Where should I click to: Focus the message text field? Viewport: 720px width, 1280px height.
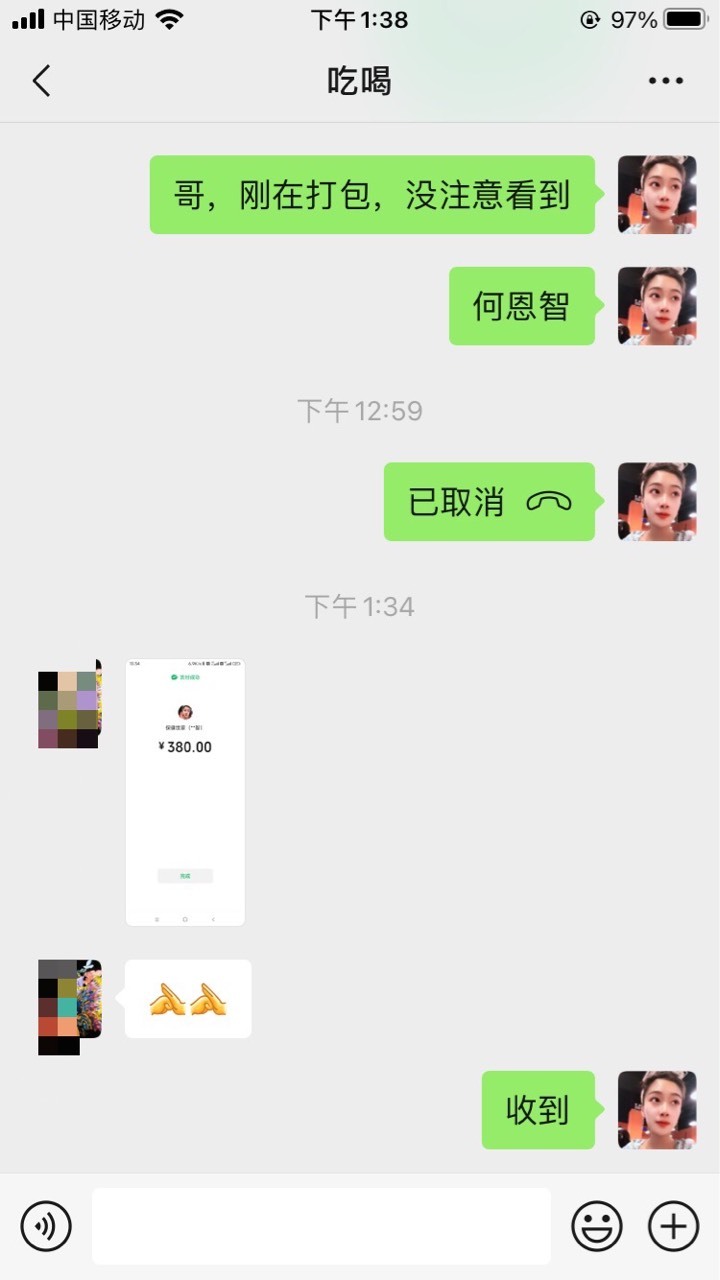click(321, 1226)
